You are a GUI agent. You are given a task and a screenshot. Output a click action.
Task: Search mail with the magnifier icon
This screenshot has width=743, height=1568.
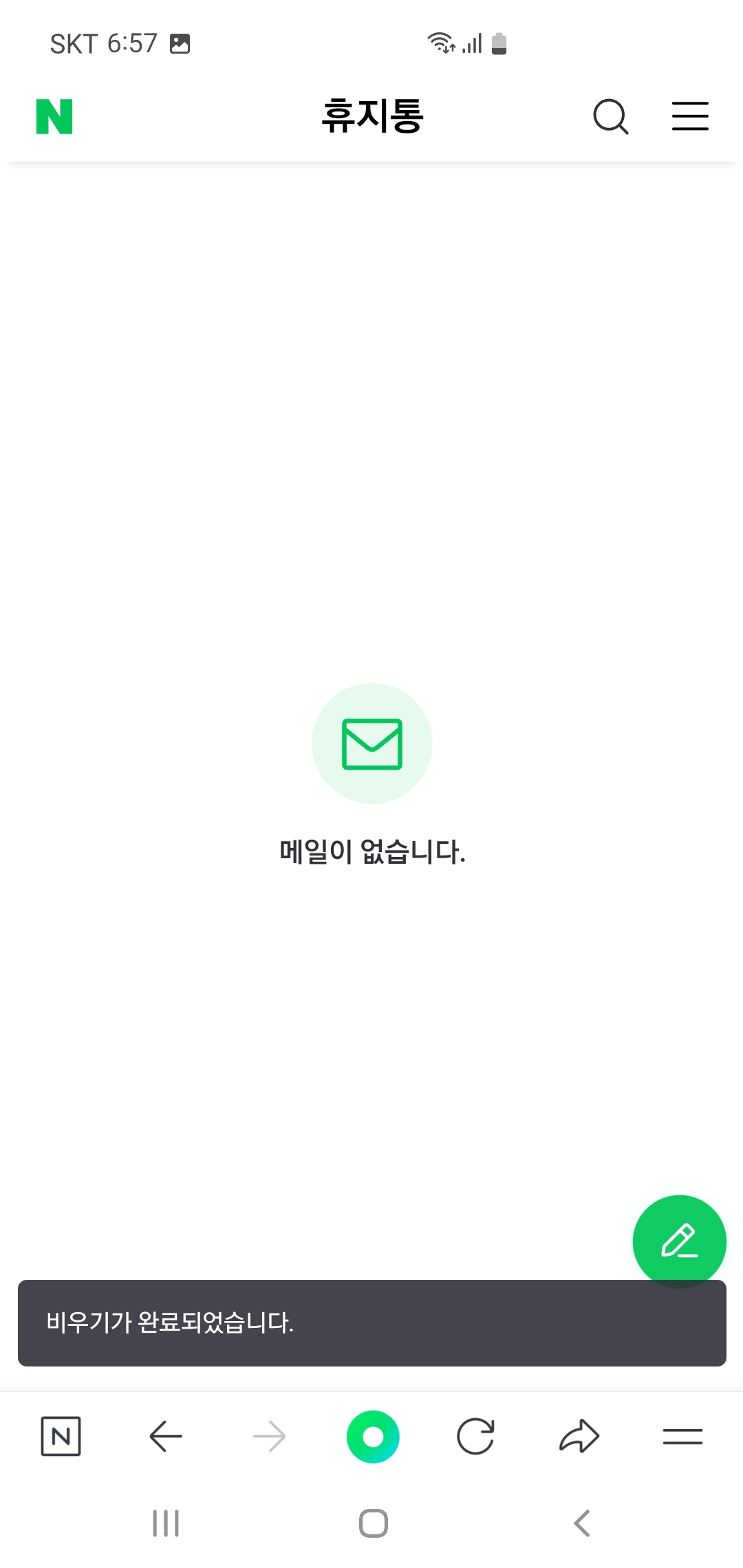[x=611, y=116]
